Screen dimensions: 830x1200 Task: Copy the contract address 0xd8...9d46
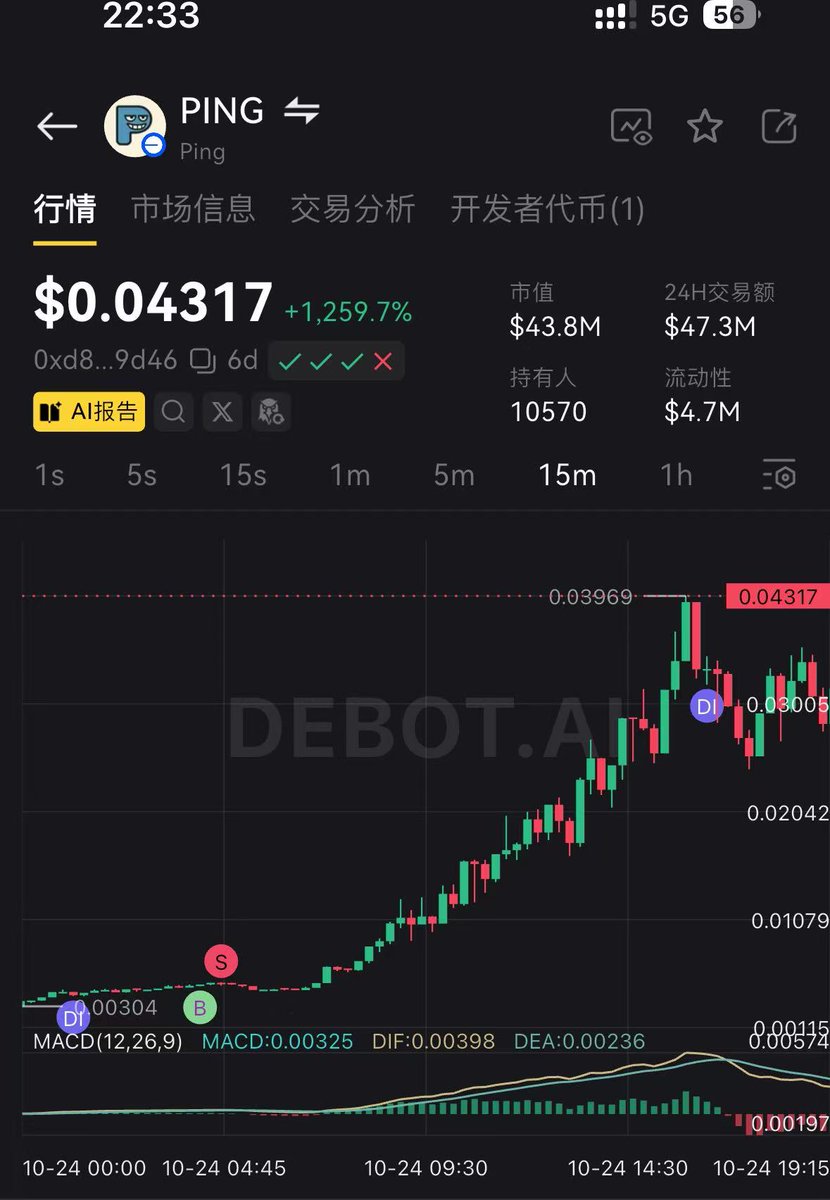pyautogui.click(x=203, y=360)
